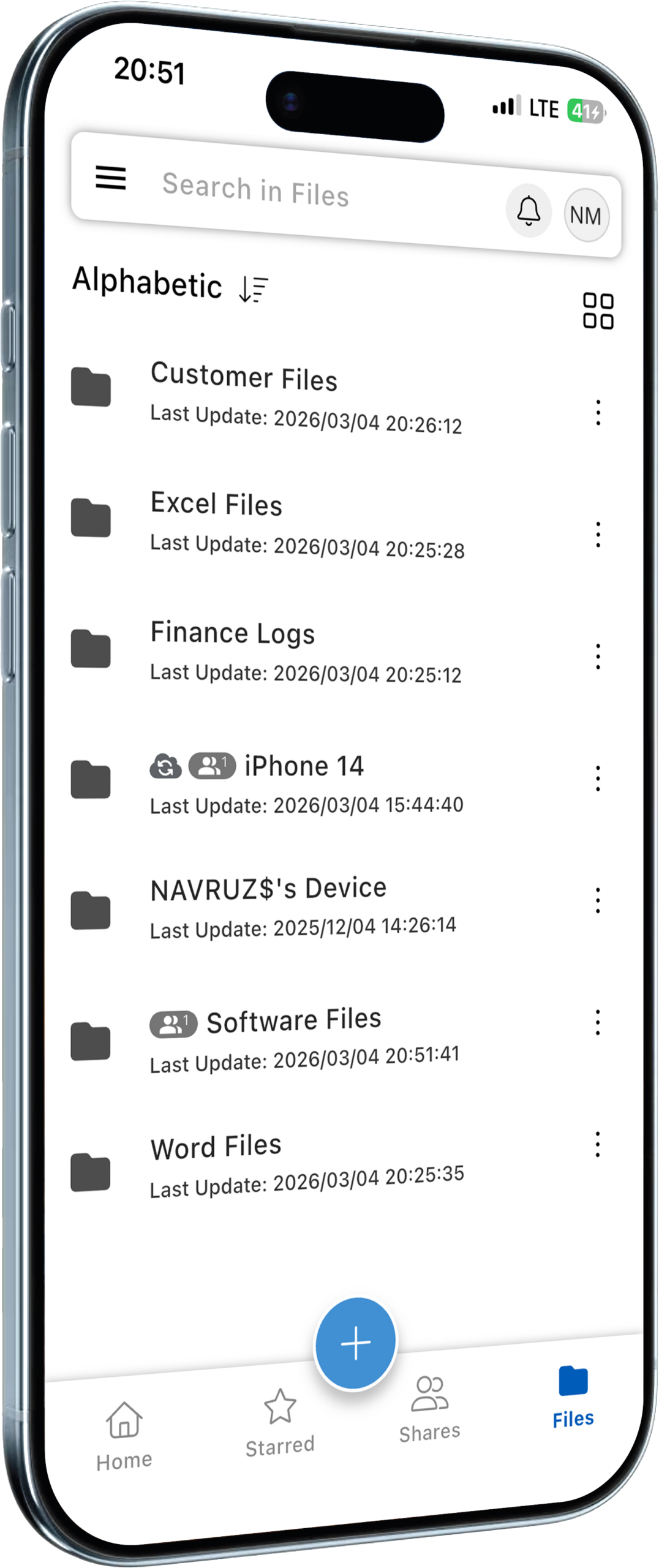Open the Software Files folder
Screen dimensions: 659x1568
pyautogui.click(x=293, y=1020)
